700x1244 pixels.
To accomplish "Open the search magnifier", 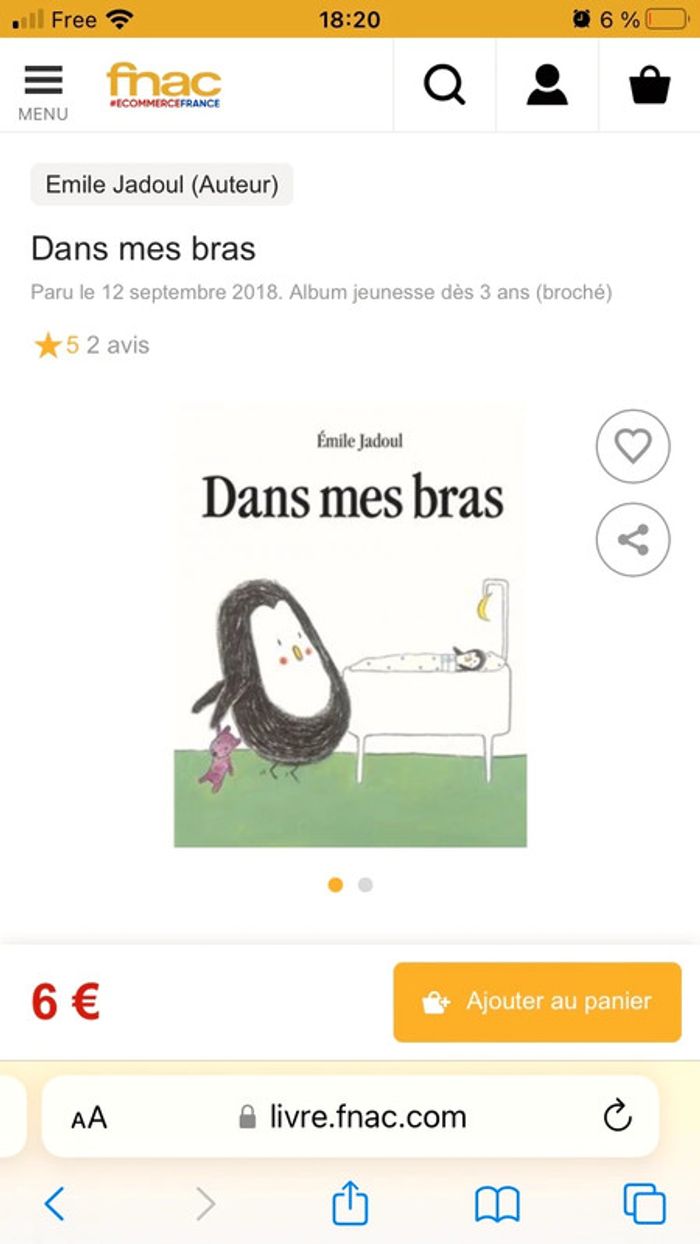I will [x=444, y=85].
